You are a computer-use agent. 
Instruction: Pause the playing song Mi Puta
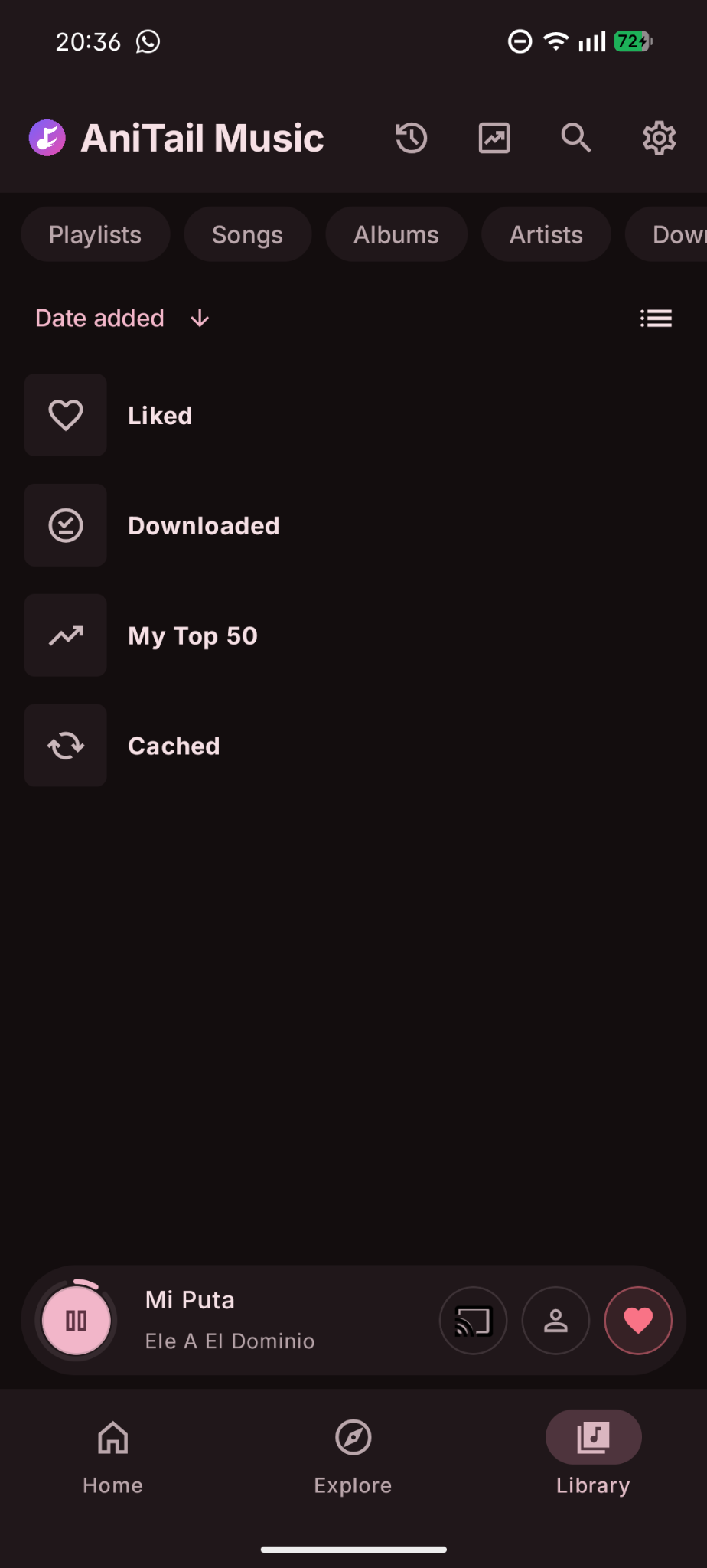77,1321
